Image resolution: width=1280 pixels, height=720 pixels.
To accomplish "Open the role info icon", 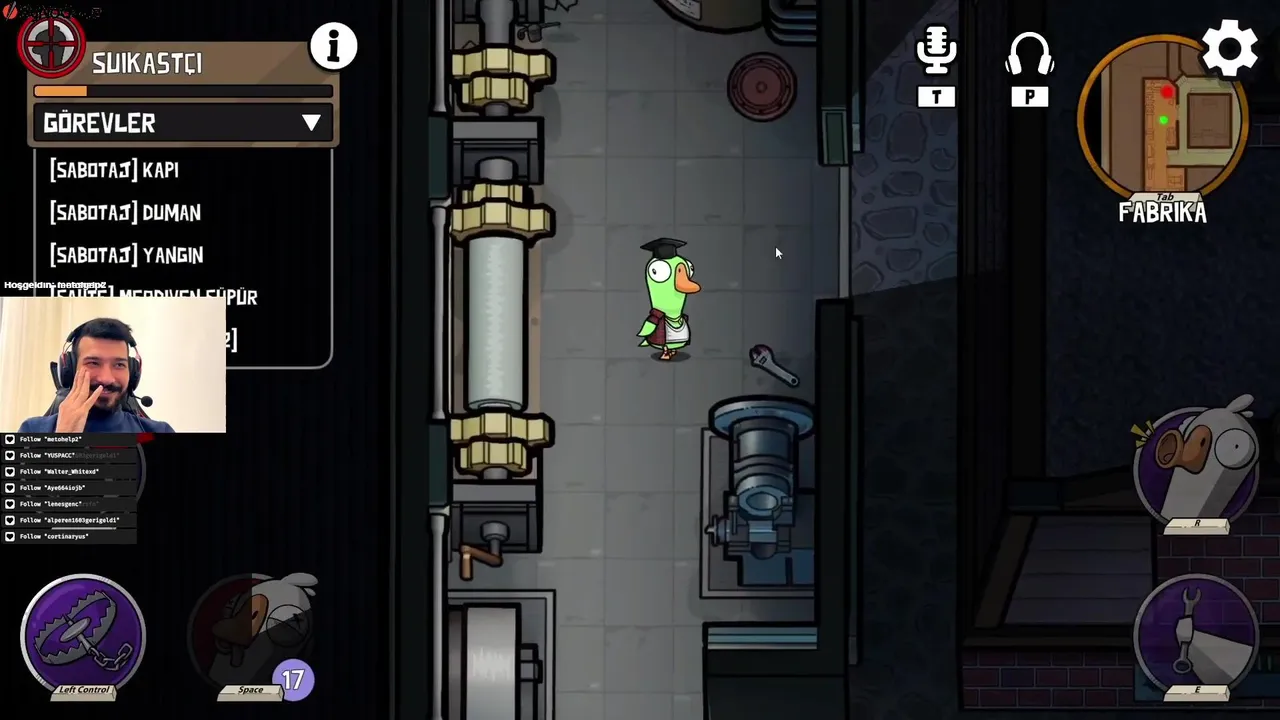I will [333, 46].
